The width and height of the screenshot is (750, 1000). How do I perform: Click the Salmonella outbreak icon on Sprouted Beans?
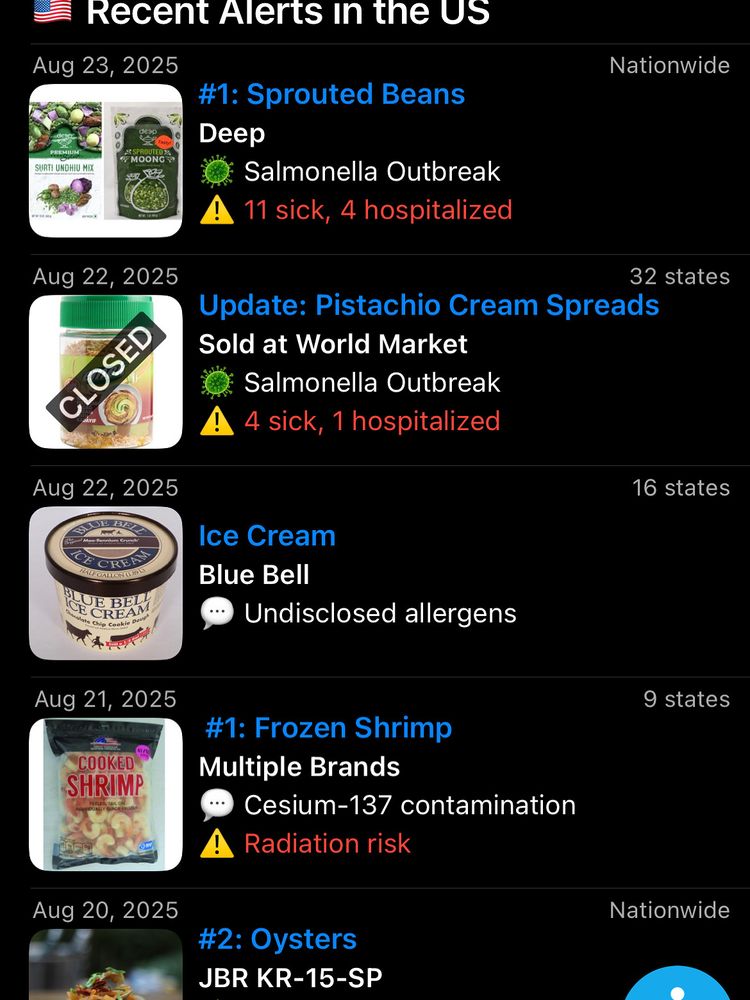(x=216, y=171)
